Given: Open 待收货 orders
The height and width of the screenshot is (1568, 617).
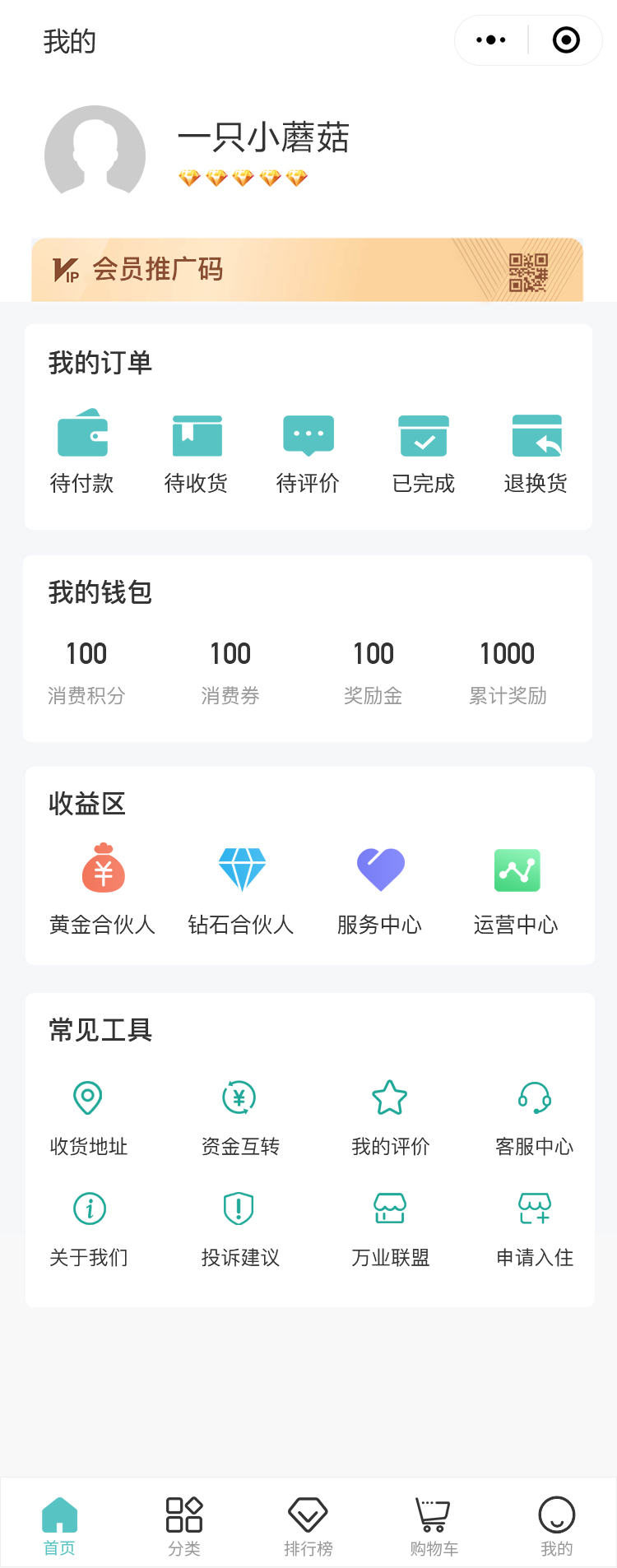Looking at the screenshot, I should [197, 452].
